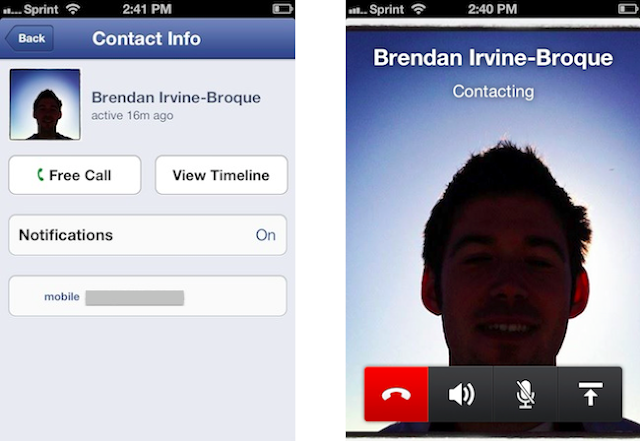Go back from Contact Info
This screenshot has height=441, width=640.
(29, 38)
